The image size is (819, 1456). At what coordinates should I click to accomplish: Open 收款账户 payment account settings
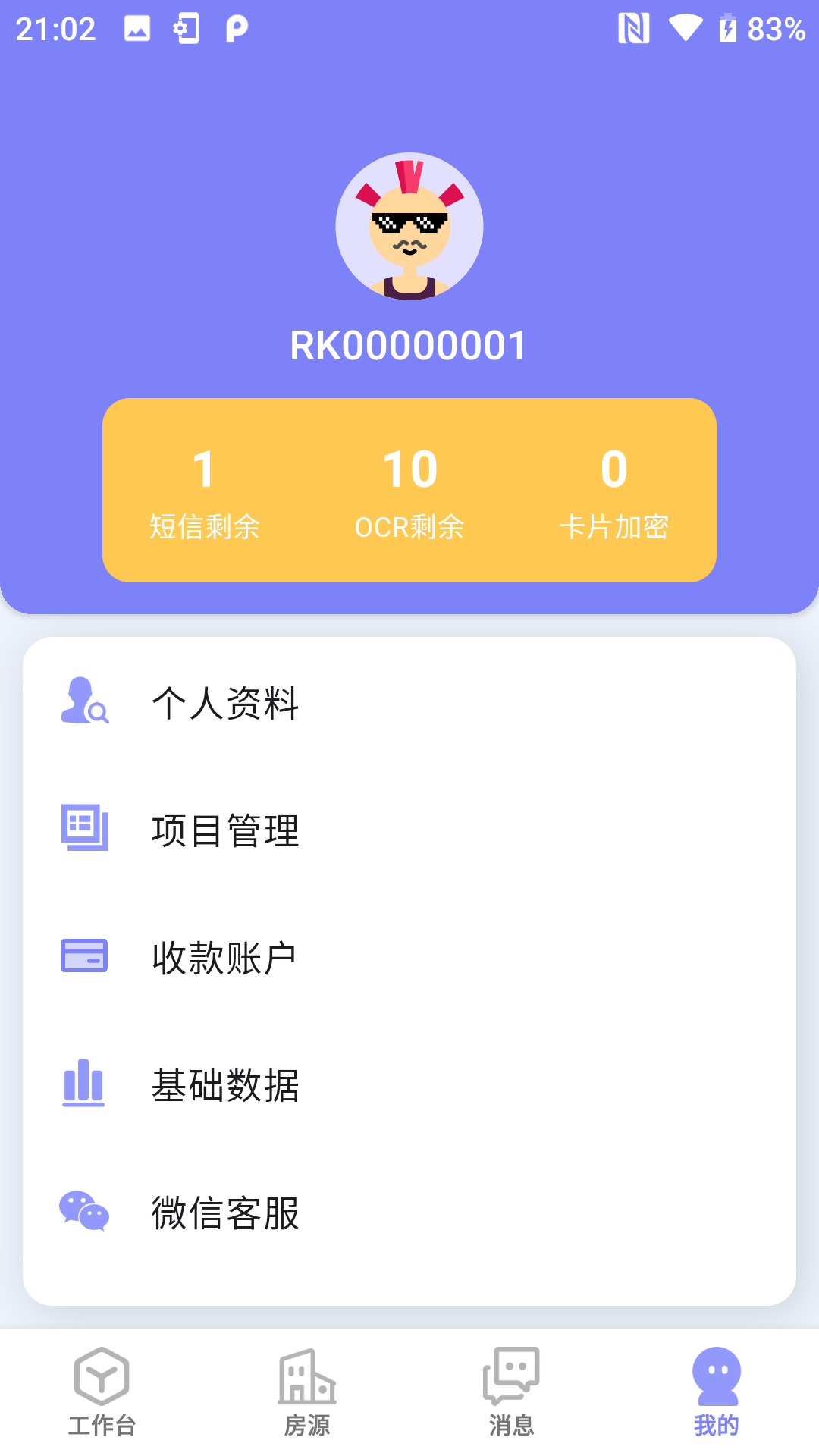tap(224, 958)
